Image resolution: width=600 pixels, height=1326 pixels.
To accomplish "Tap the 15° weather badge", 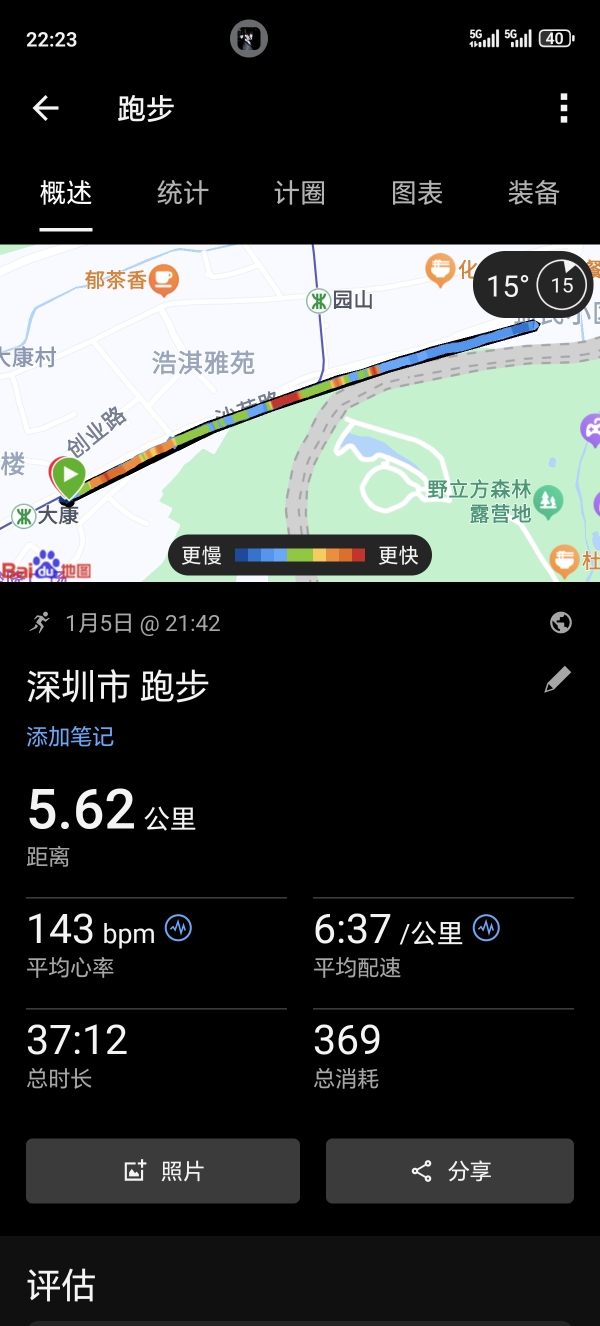I will [x=534, y=286].
